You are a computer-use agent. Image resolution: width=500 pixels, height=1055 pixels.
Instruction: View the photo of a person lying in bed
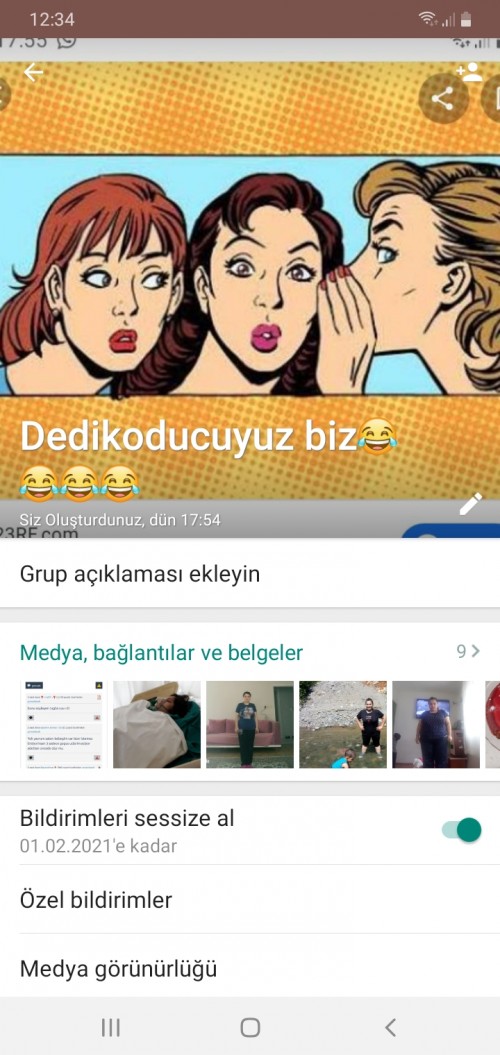click(157, 724)
